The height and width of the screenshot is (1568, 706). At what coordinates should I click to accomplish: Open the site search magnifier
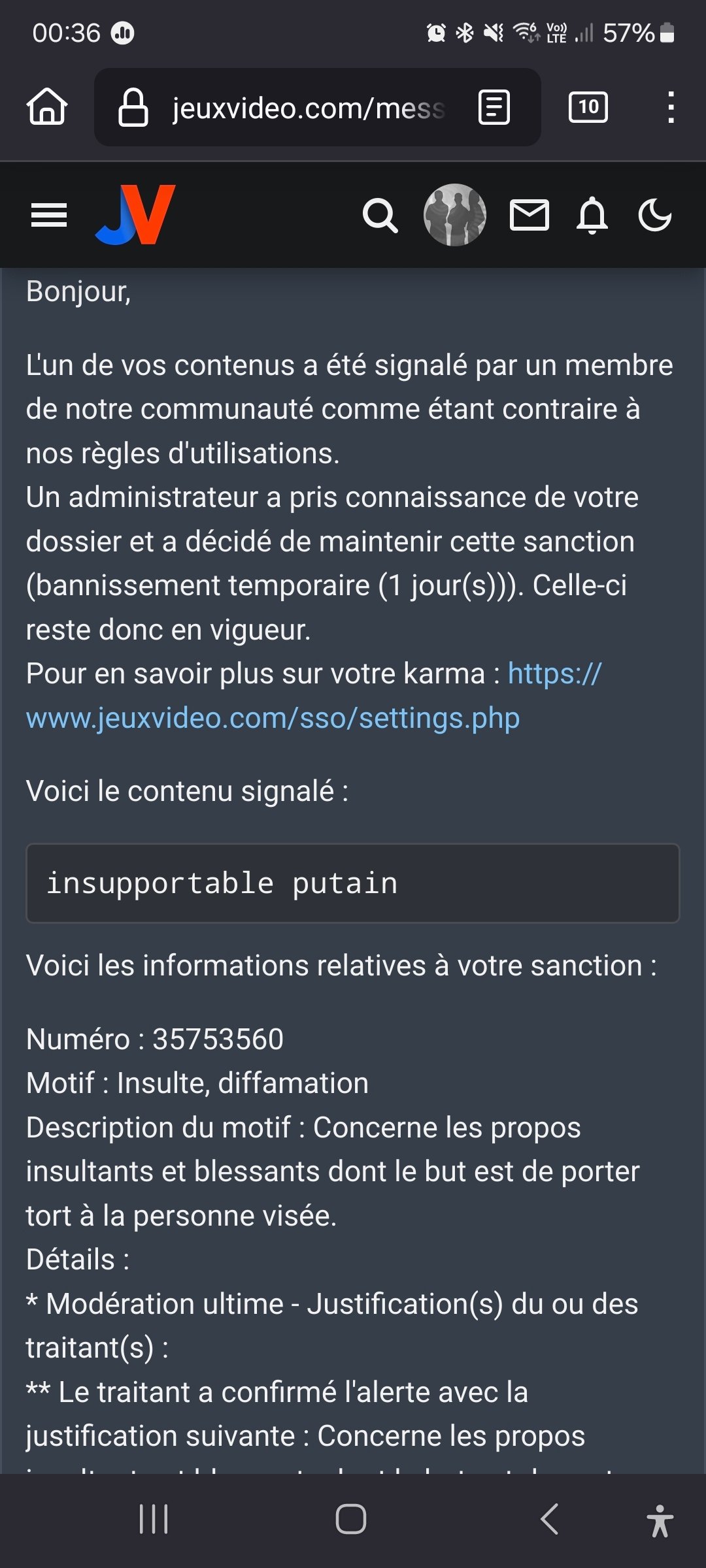tap(380, 216)
